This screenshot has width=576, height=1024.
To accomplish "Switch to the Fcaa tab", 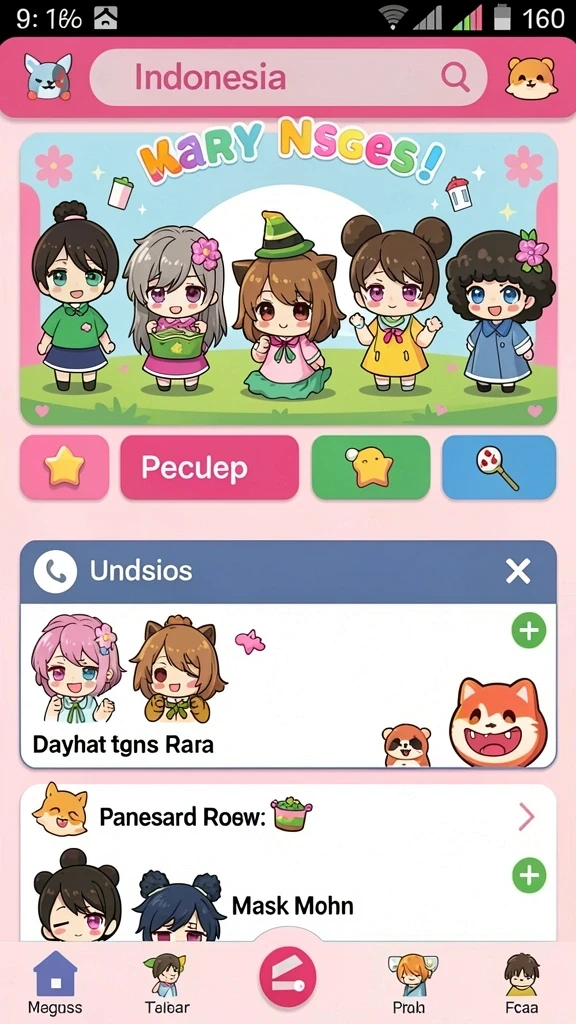I will coord(522,984).
